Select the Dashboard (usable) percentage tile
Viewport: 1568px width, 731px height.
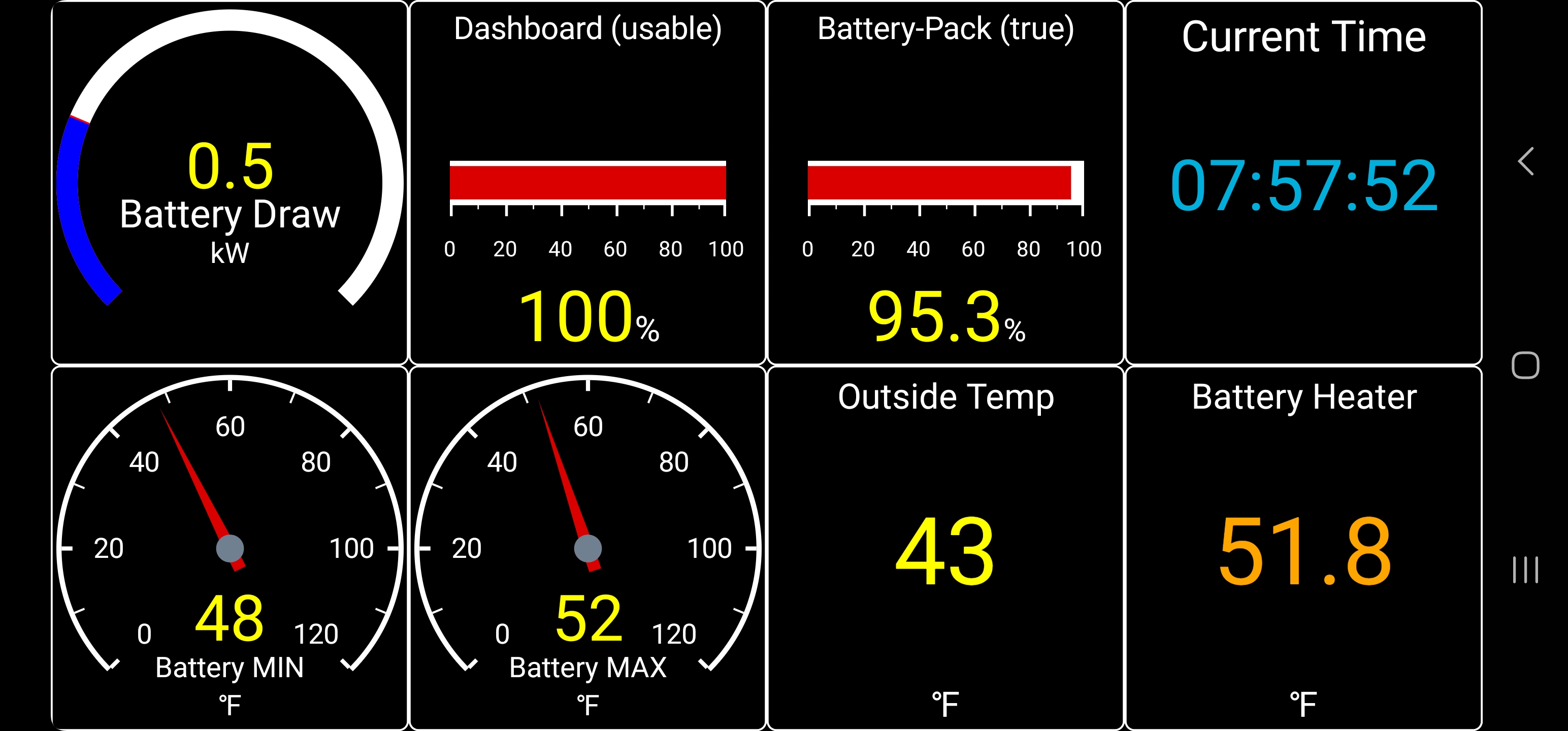(x=587, y=183)
